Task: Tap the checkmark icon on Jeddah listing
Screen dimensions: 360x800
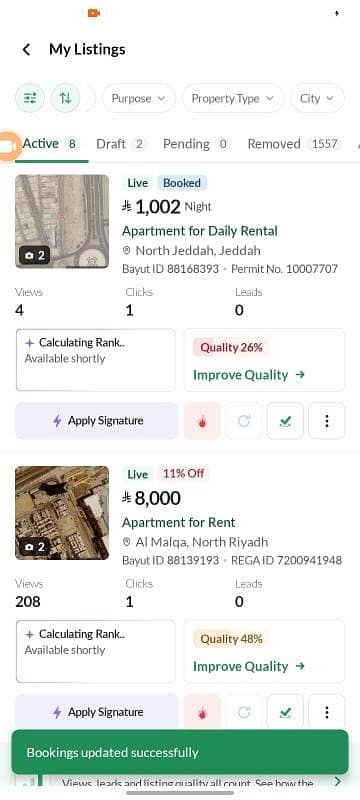Action: point(285,421)
